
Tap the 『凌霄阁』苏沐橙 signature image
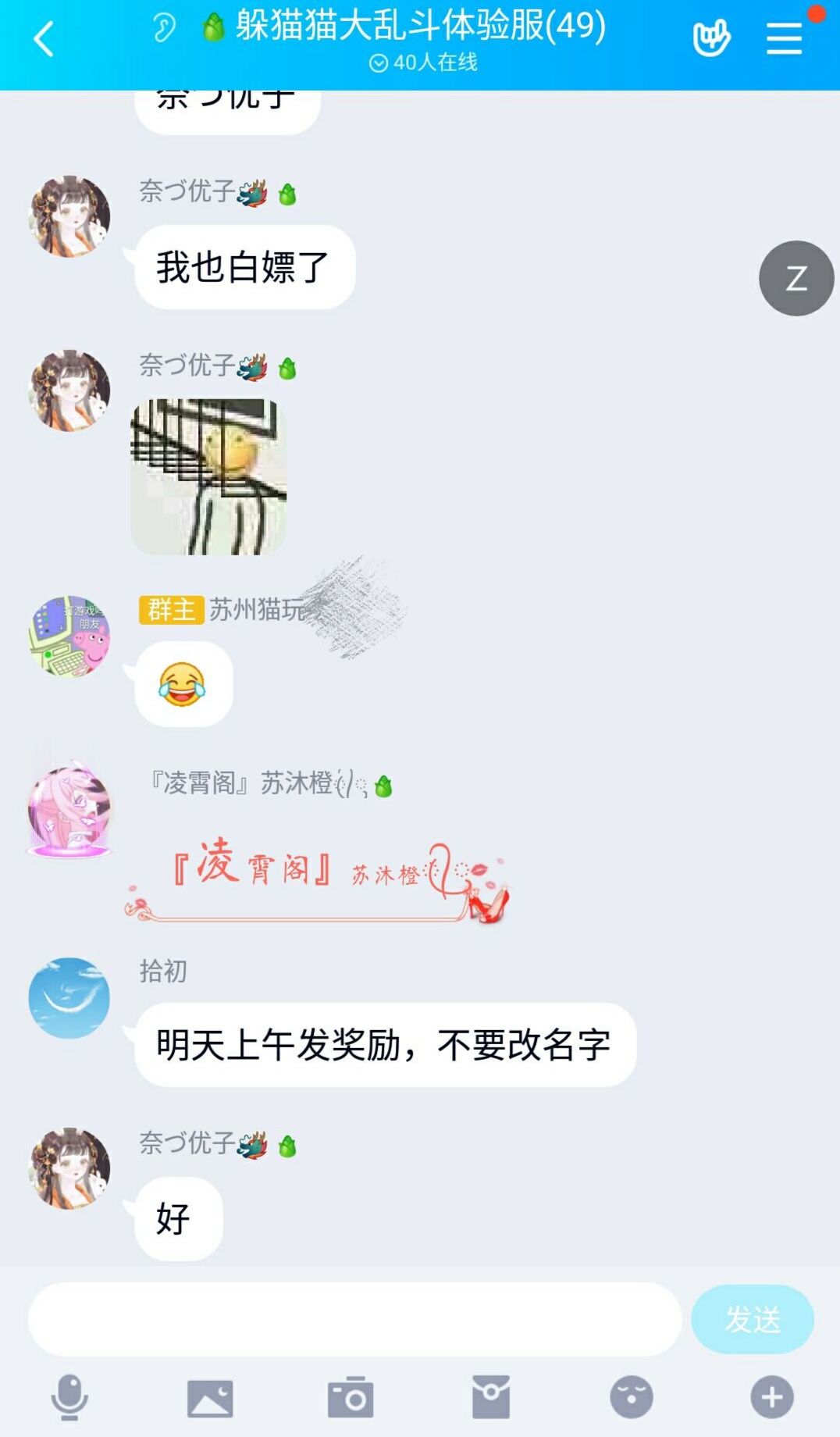(320, 879)
